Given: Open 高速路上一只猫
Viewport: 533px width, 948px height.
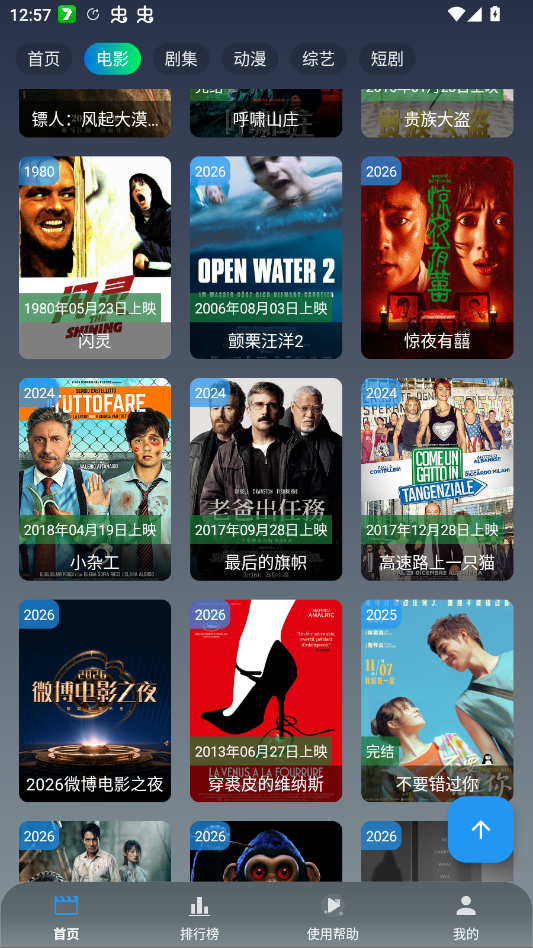Looking at the screenshot, I should point(437,479).
